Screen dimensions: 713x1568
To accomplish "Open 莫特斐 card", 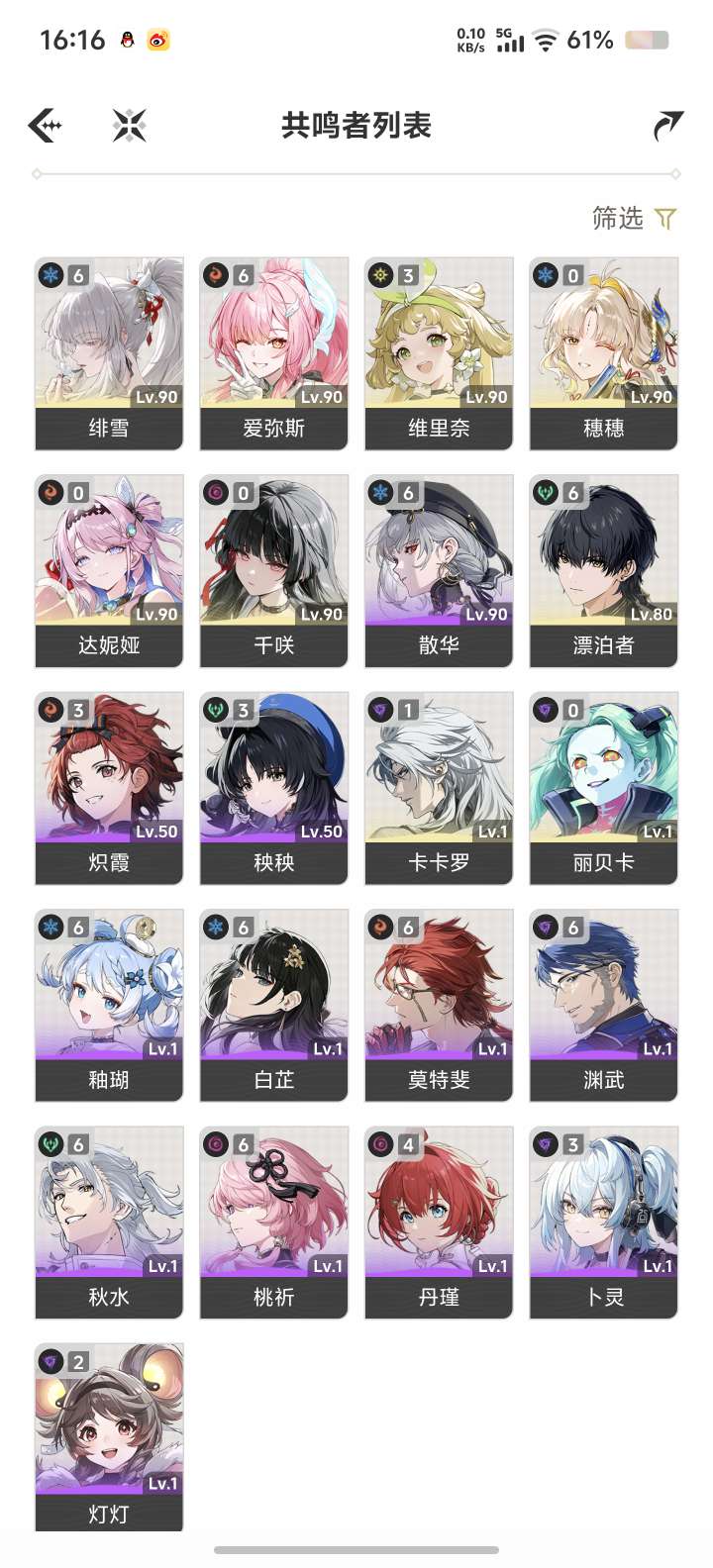I will [439, 1006].
